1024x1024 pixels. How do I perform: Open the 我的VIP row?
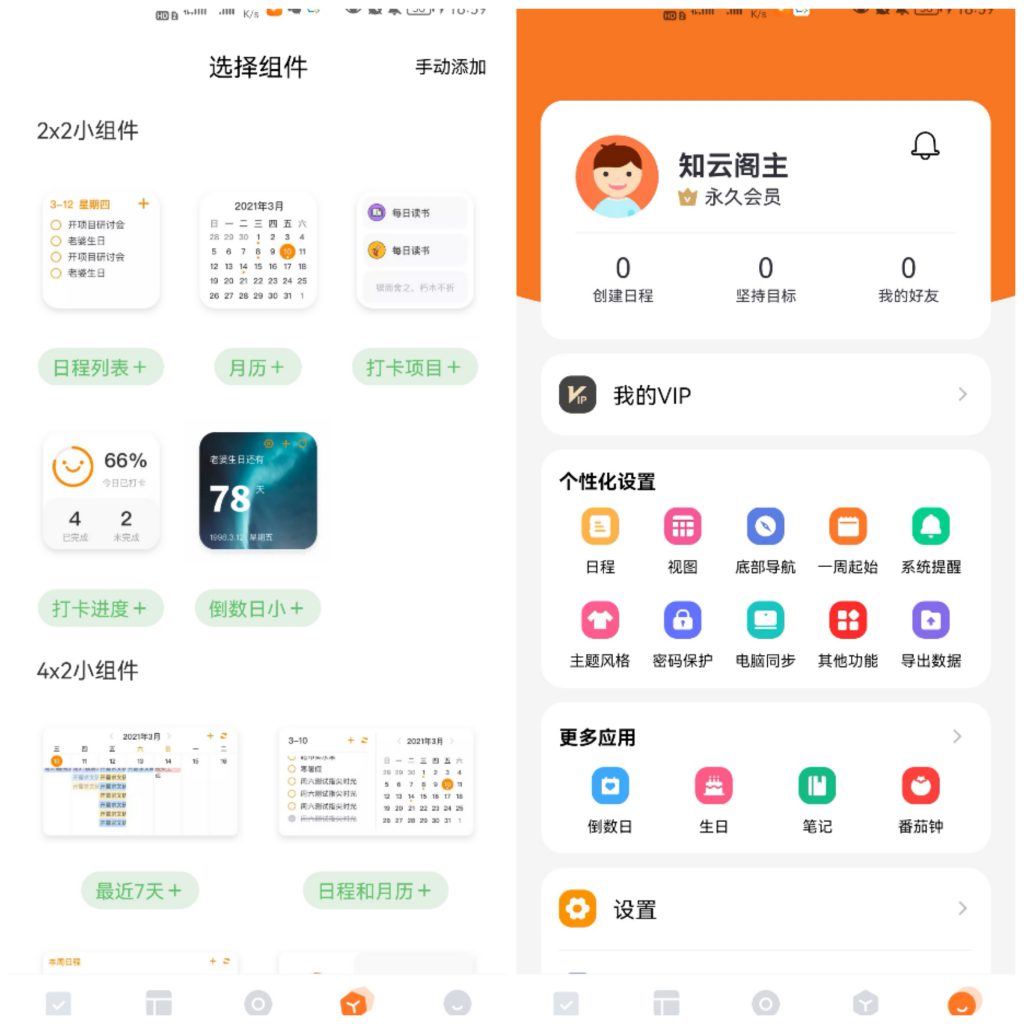(765, 395)
